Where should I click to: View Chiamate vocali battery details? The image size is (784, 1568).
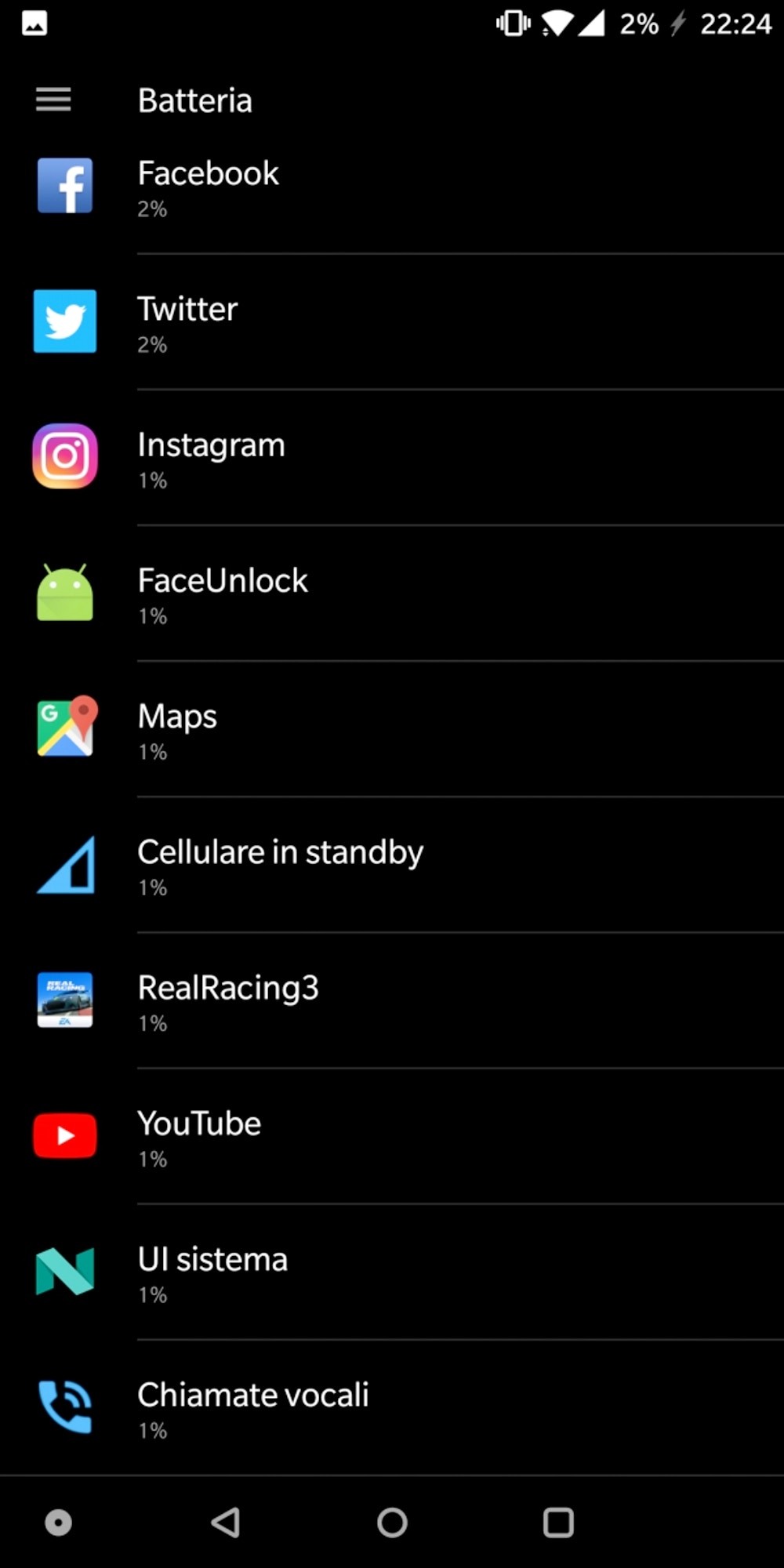[x=392, y=1407]
